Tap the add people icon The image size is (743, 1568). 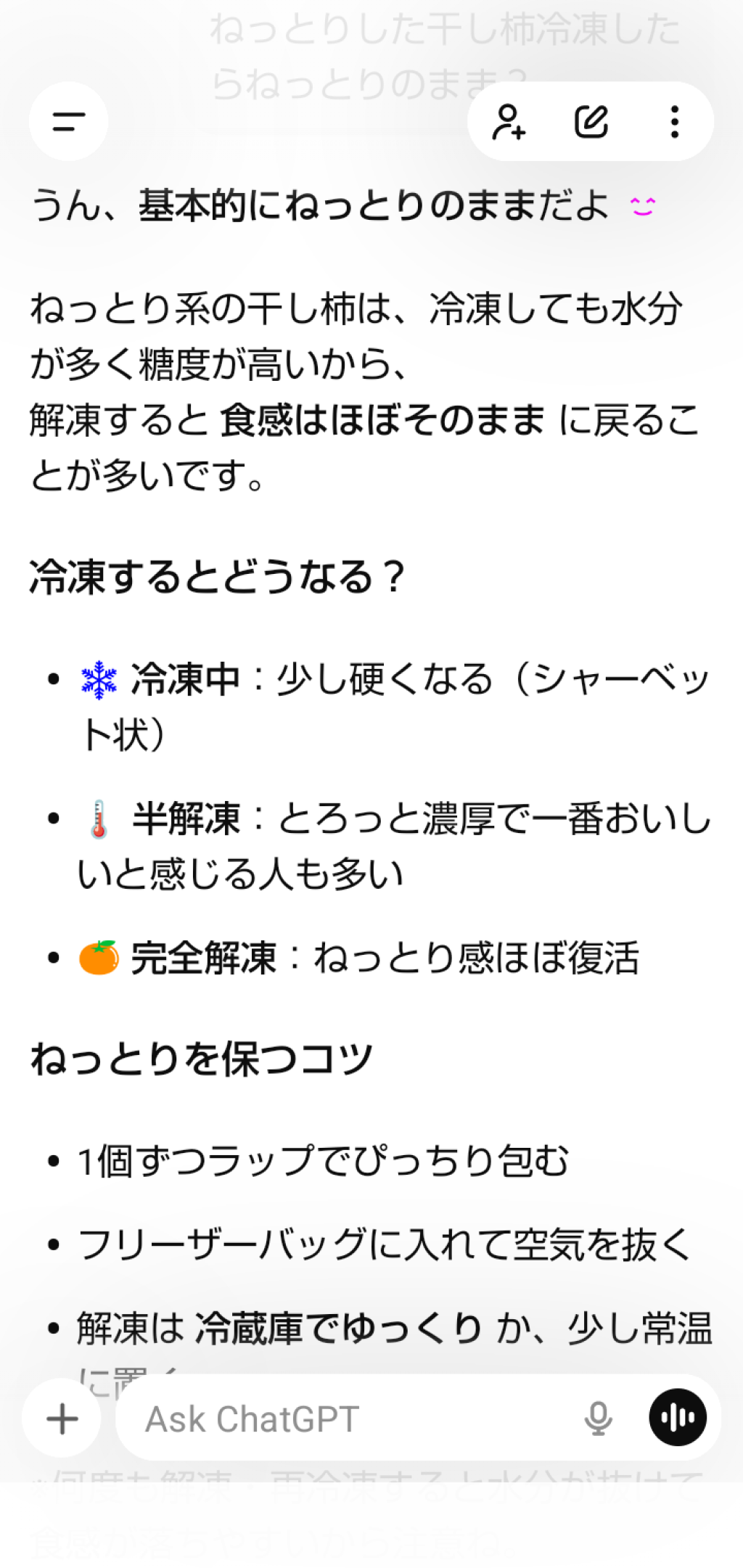pos(509,121)
